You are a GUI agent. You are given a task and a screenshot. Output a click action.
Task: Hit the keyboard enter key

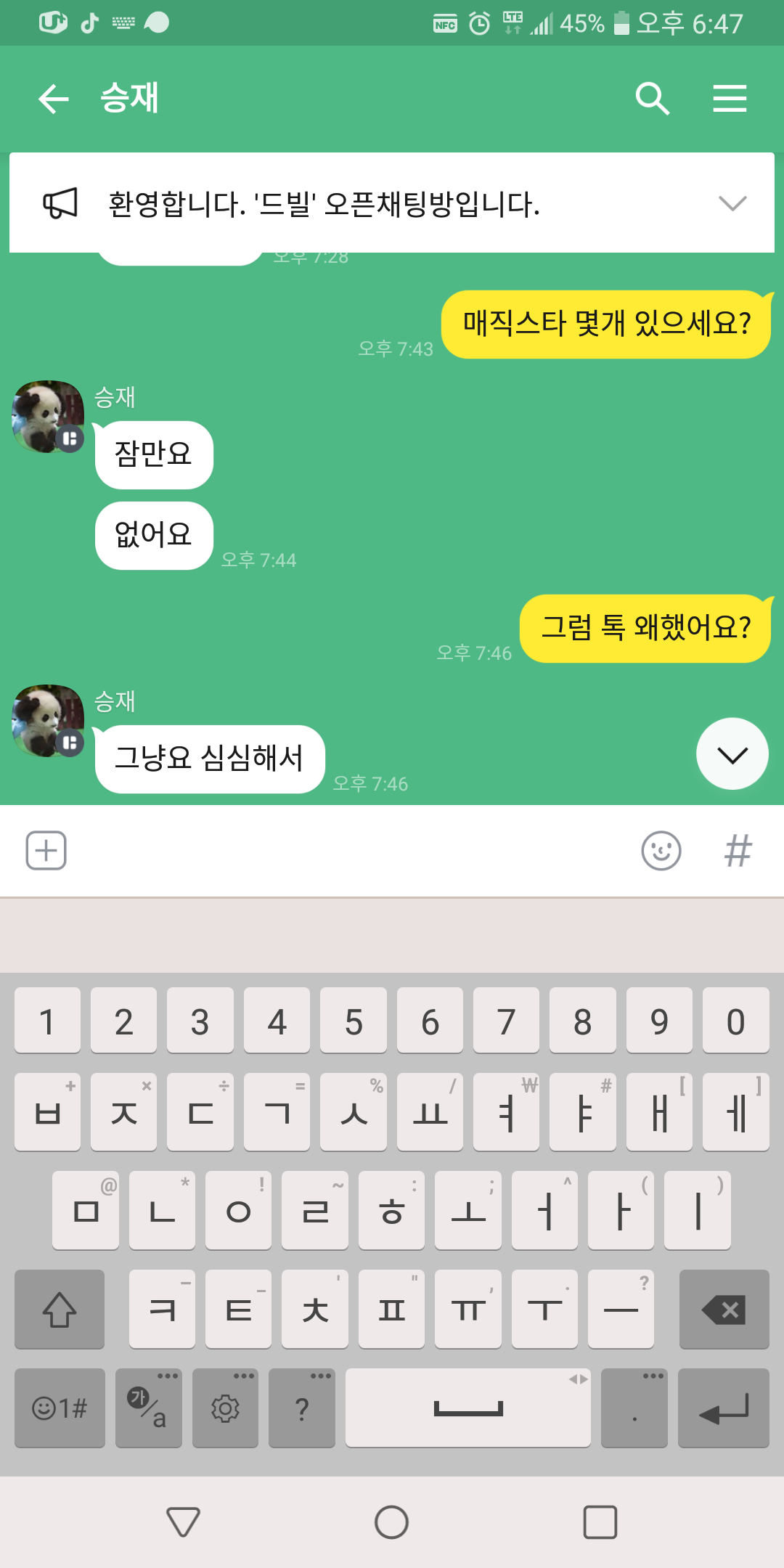[723, 1408]
